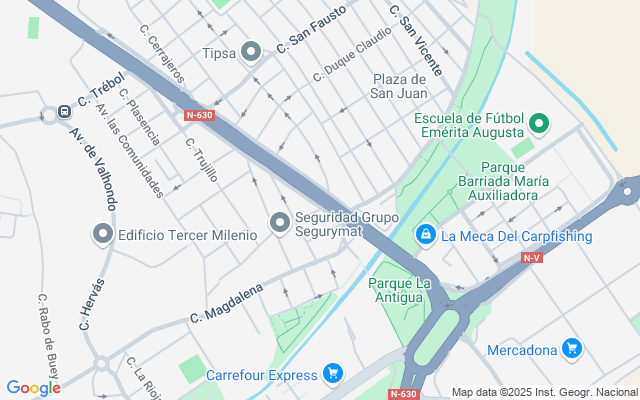Open the Seguridad Grupo Segurymat marker
The width and height of the screenshot is (640, 400).
(280, 222)
